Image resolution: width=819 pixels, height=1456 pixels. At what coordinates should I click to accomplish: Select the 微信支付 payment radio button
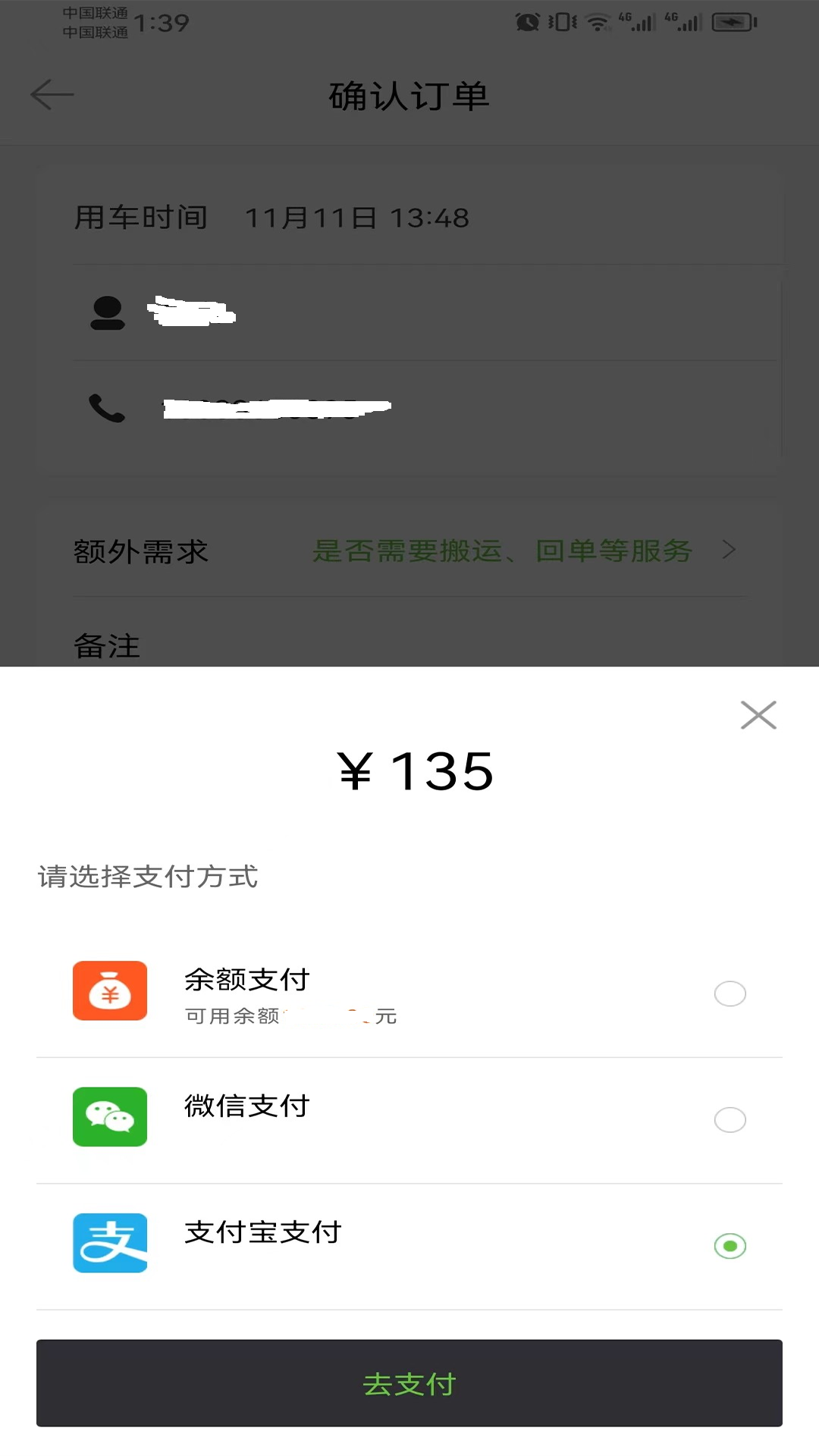(730, 1119)
